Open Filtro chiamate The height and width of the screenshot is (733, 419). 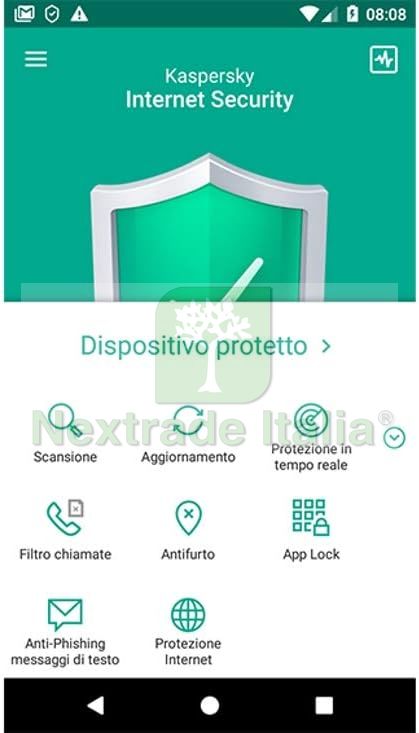click(65, 530)
